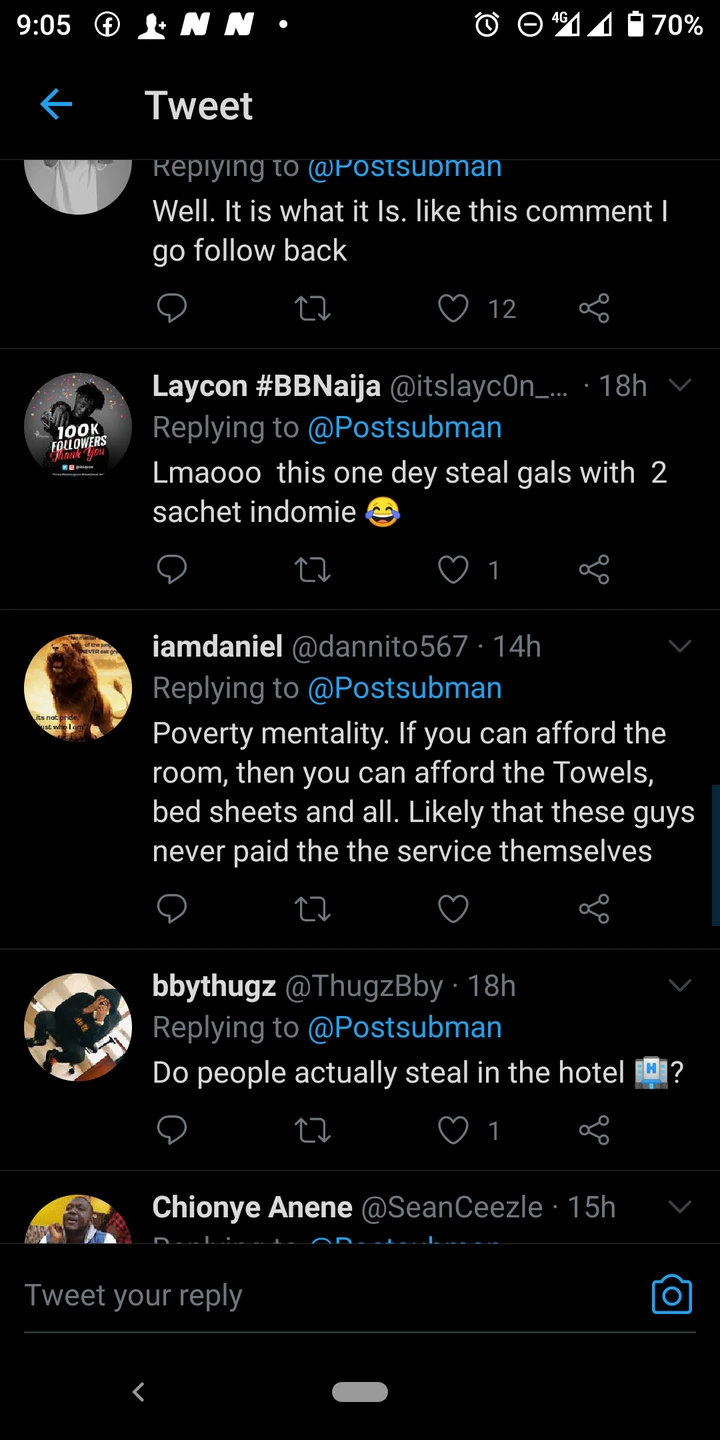Retweet bbythugz's tweet
This screenshot has height=1440, width=720.
(313, 1130)
